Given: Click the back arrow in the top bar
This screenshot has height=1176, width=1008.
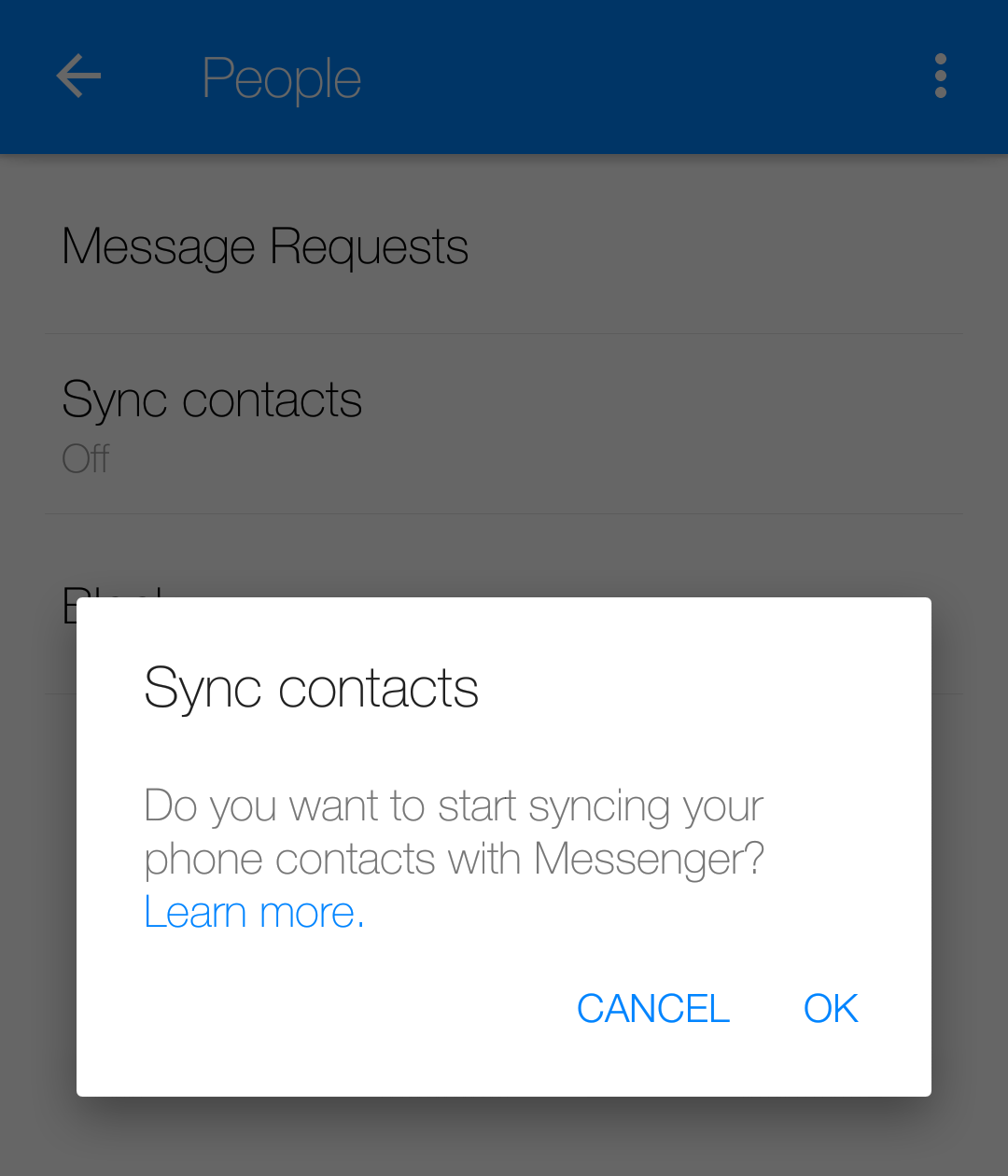Looking at the screenshot, I should [77, 76].
